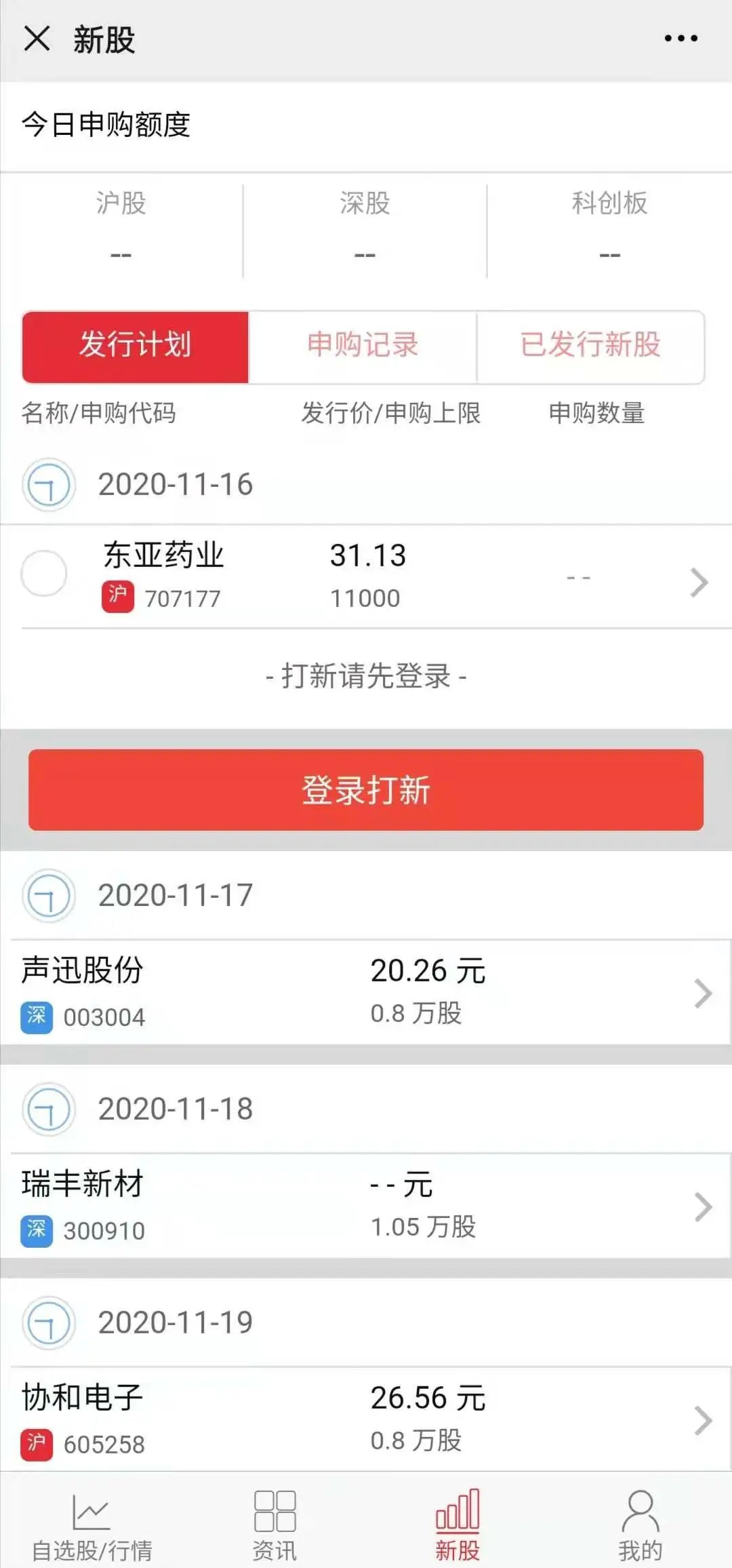
Task: Close the 新股 page
Action: point(37,39)
